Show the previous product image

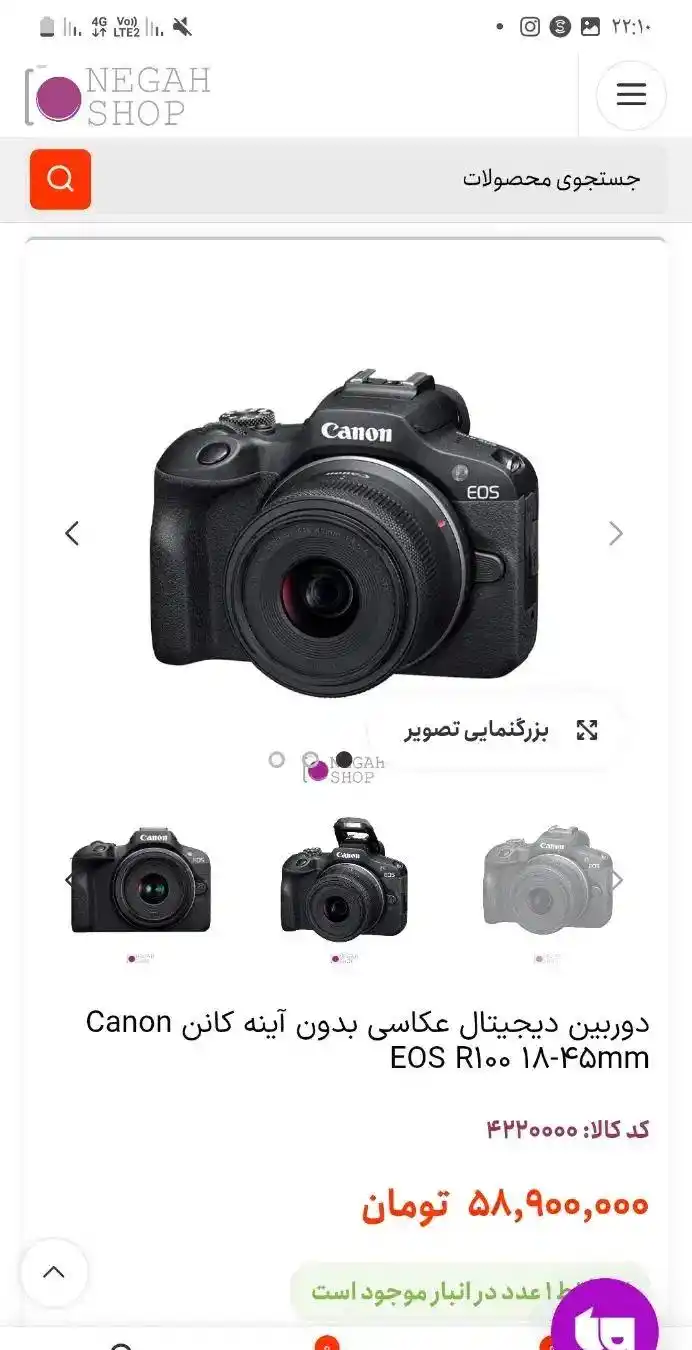click(x=72, y=533)
